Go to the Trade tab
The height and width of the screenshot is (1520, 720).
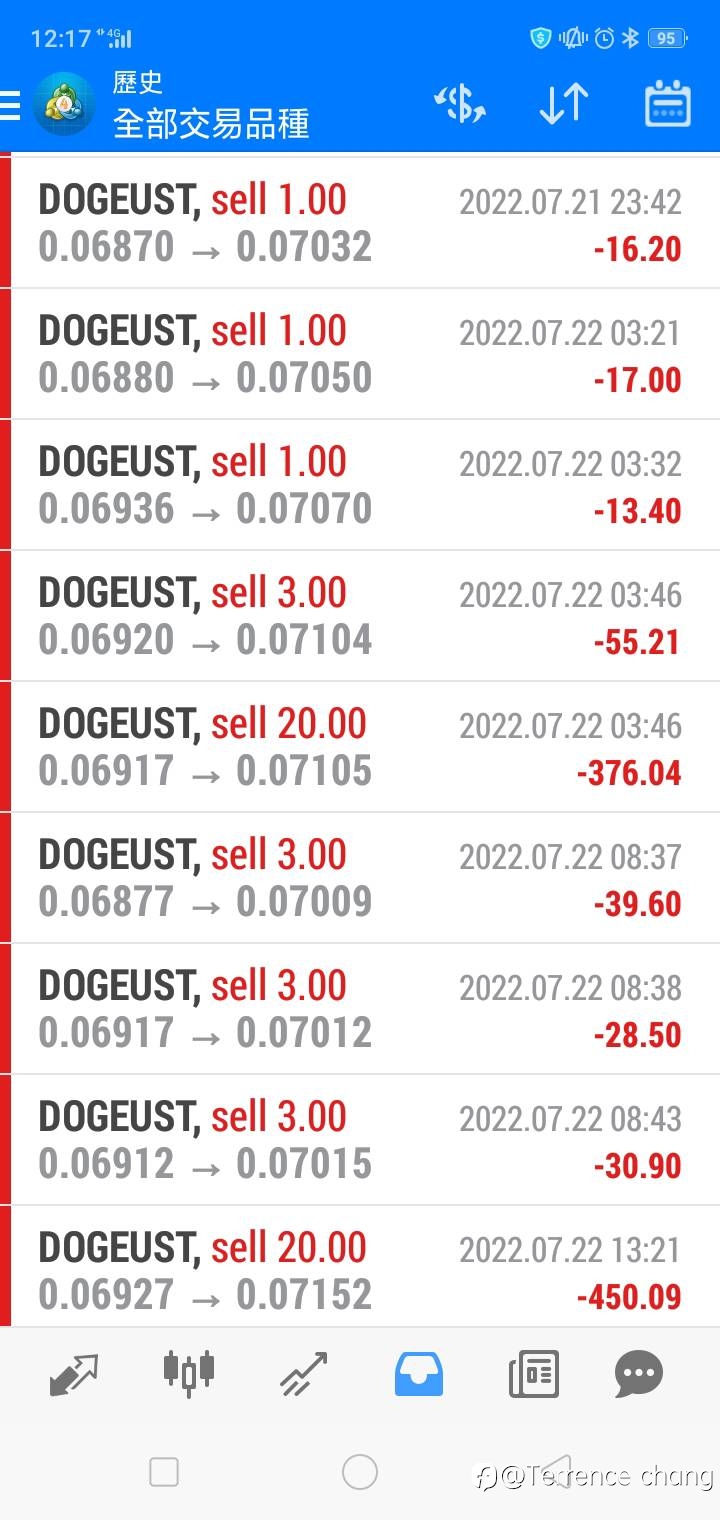click(304, 1374)
